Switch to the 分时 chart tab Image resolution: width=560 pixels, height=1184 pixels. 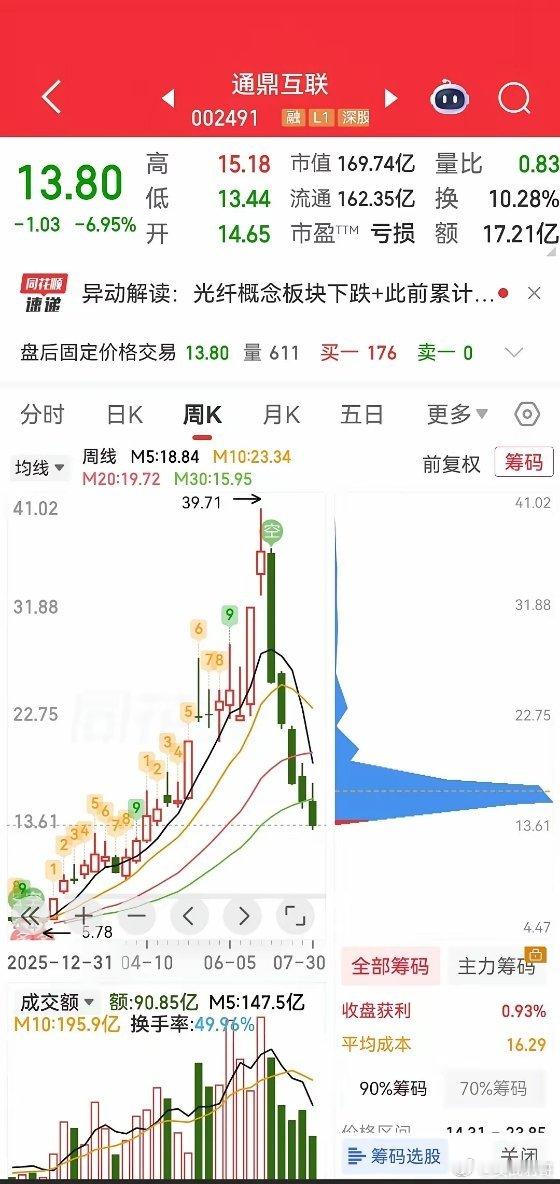(42, 415)
